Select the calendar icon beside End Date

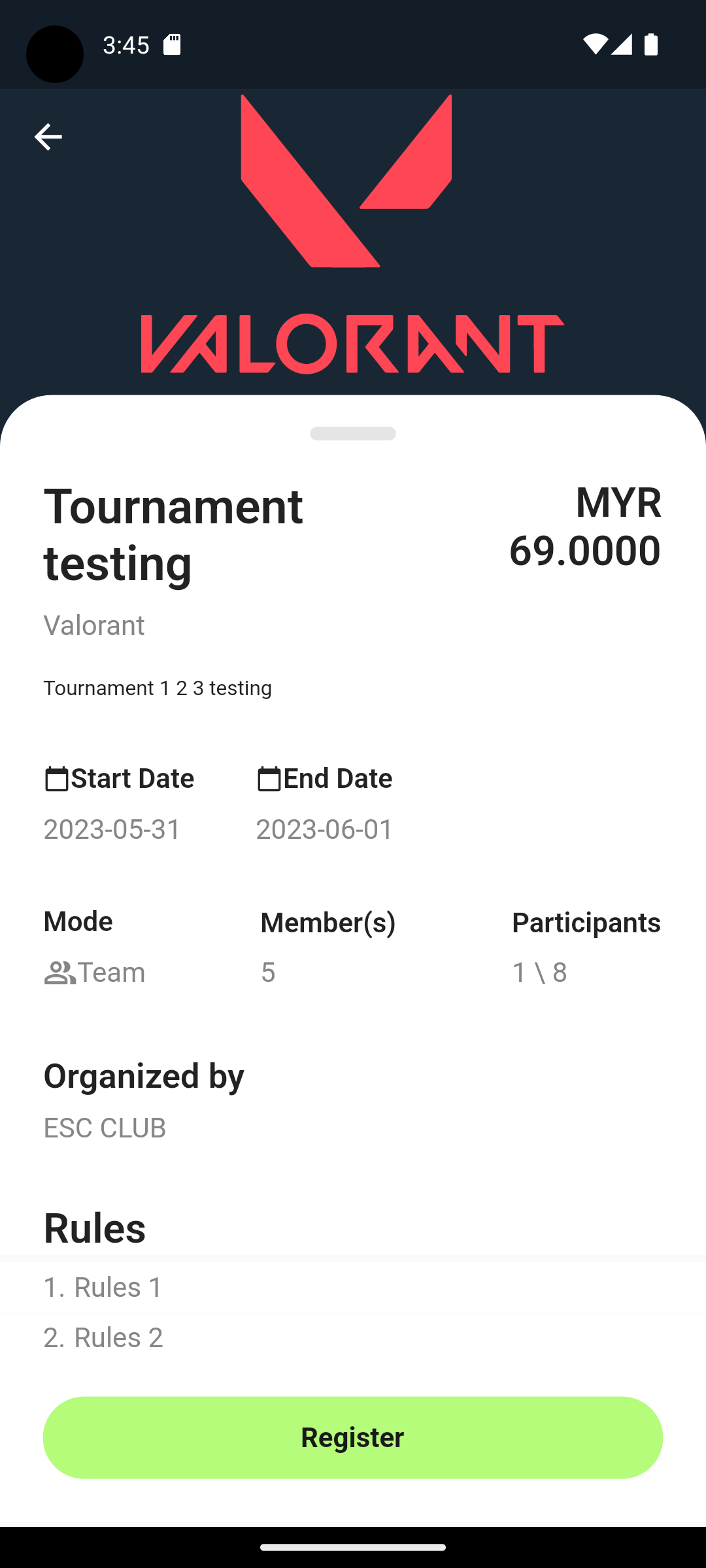[x=268, y=778]
